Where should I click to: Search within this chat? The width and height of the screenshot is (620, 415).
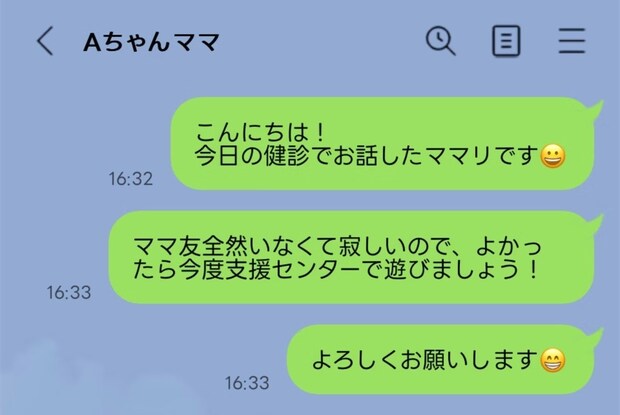441,41
